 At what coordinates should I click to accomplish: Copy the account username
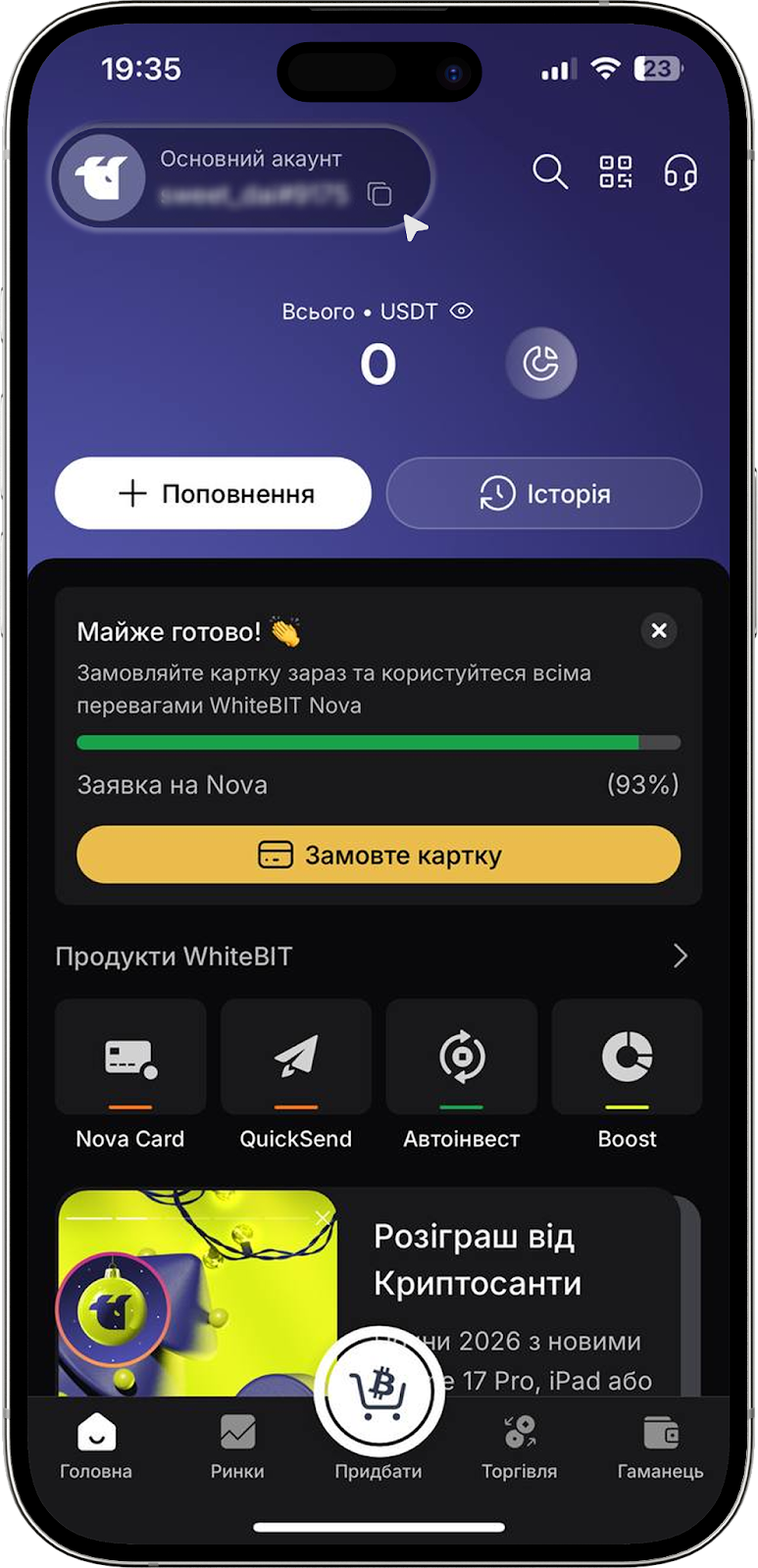(379, 194)
